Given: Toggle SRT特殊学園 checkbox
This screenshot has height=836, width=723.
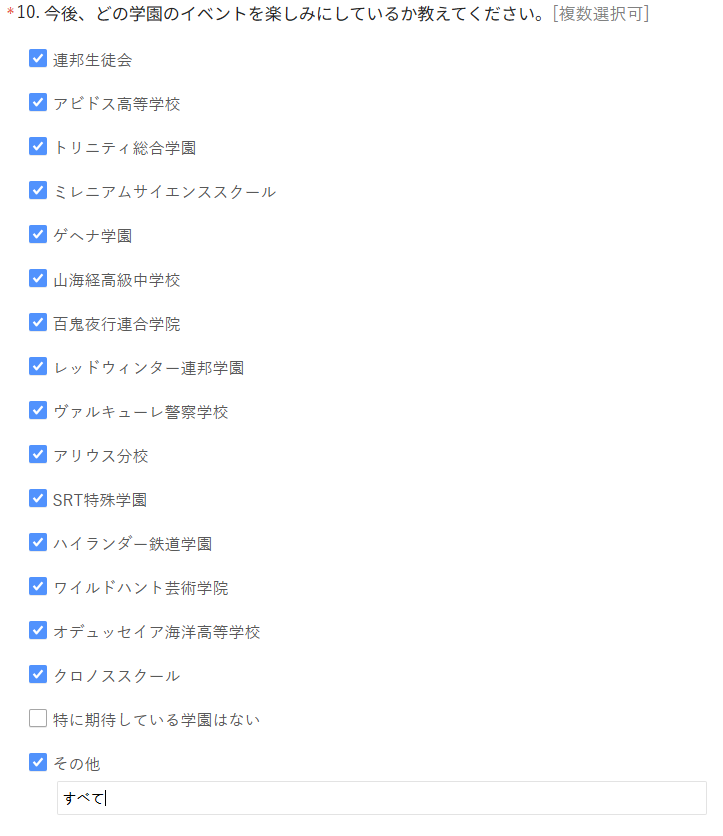Looking at the screenshot, I should tap(38, 499).
